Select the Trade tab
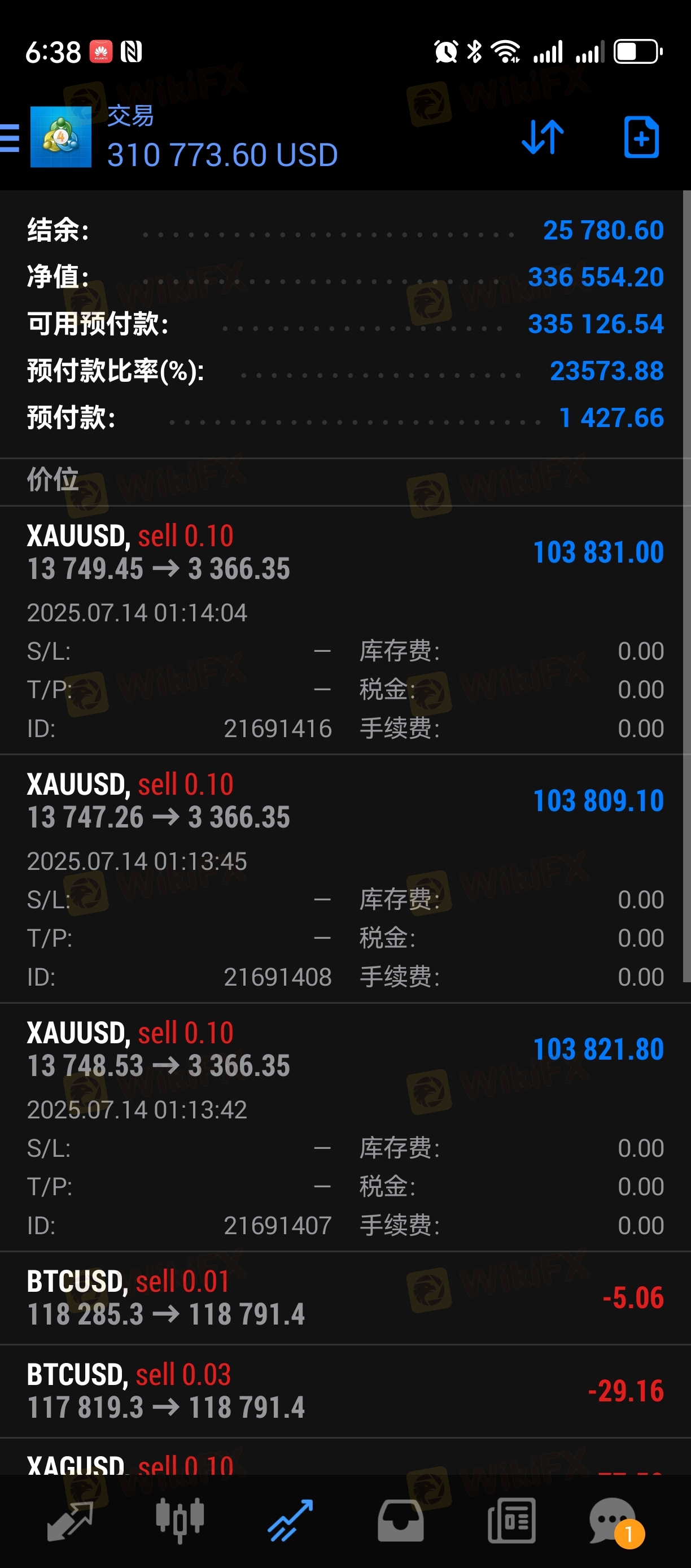Viewport: 691px width, 1568px height. (291, 1521)
